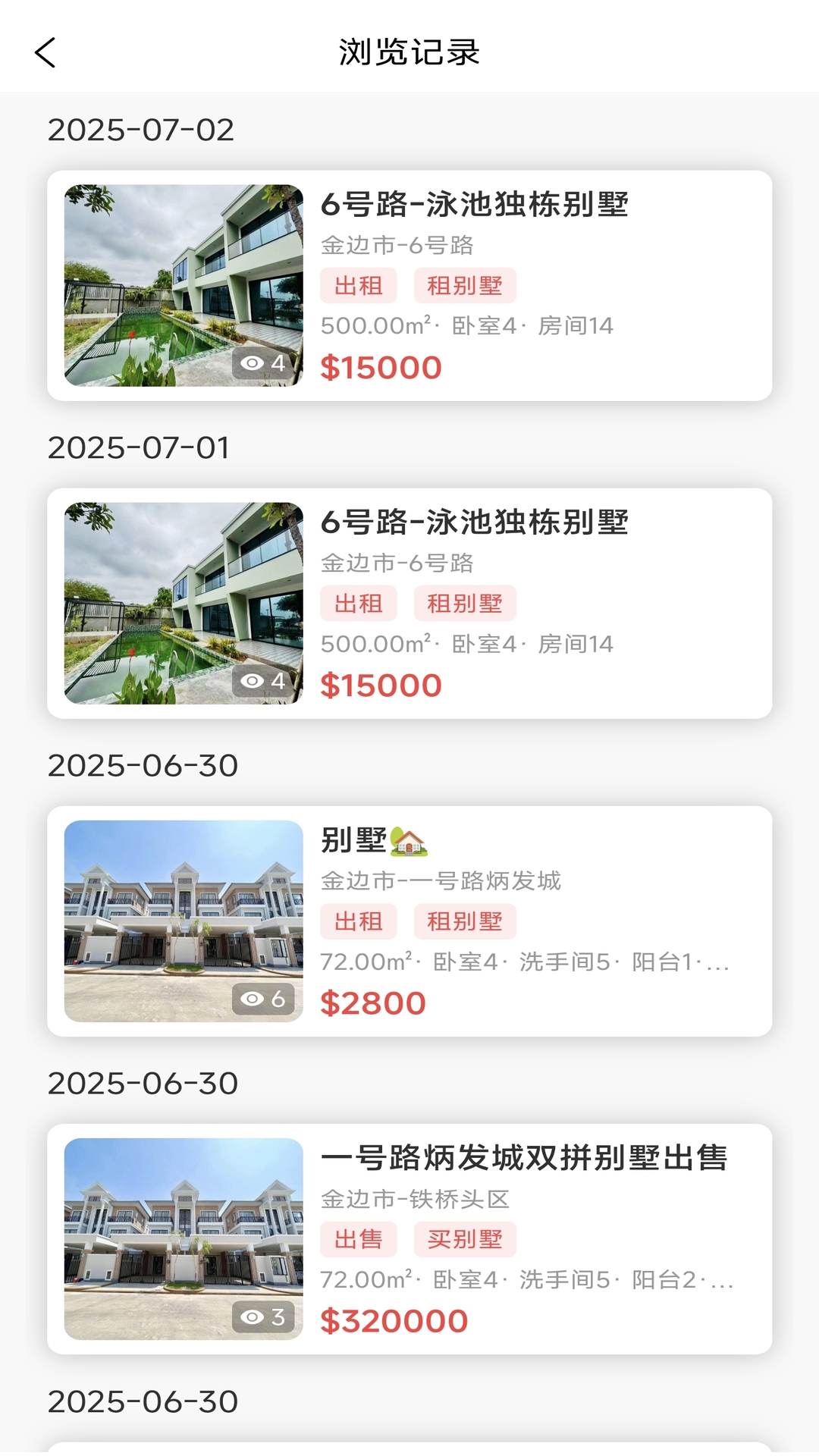The width and height of the screenshot is (819, 1456).
Task: Click the back arrow icon
Action: (43, 53)
